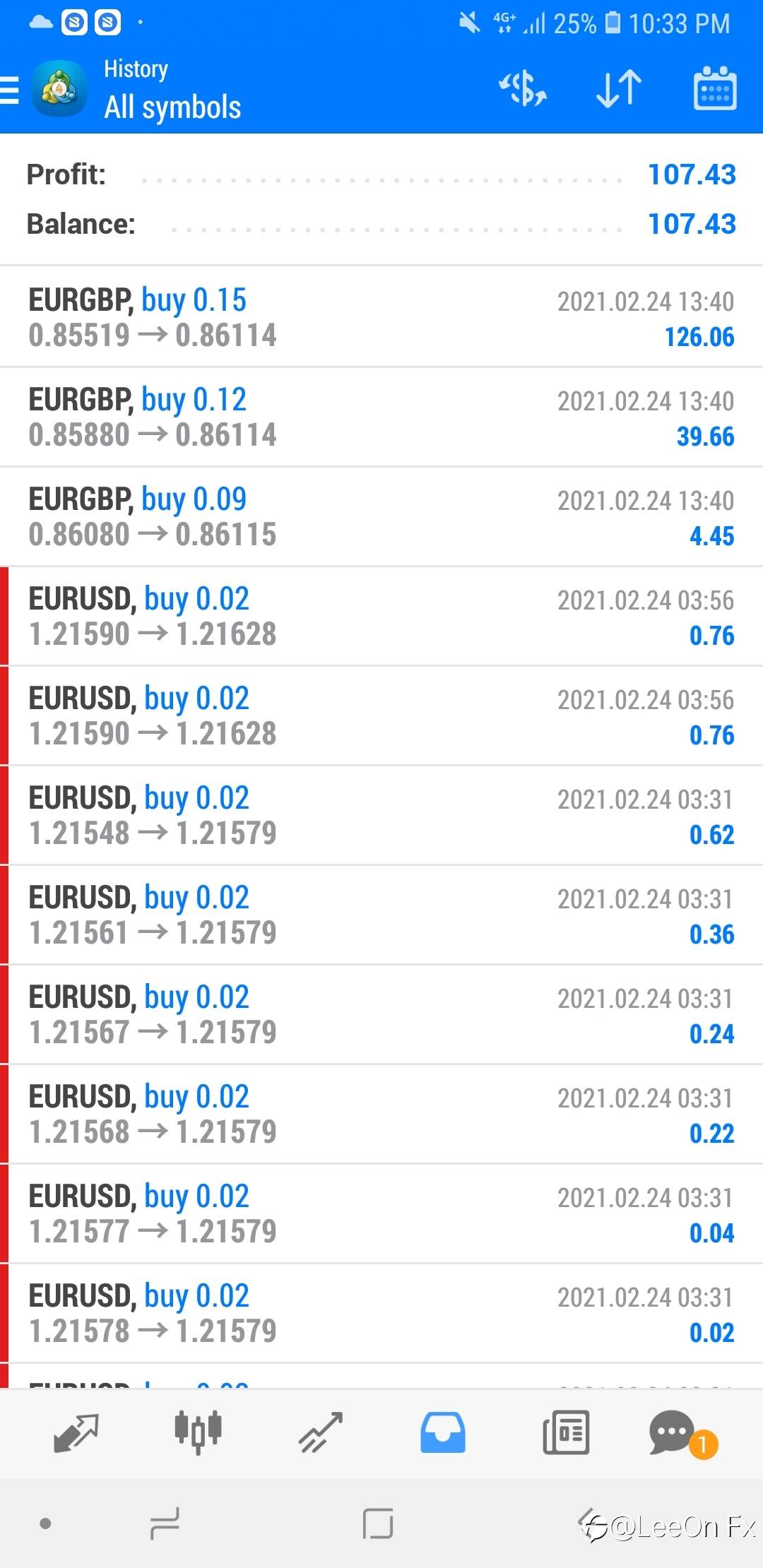
Task: Open the calendar date range picker
Action: [715, 89]
